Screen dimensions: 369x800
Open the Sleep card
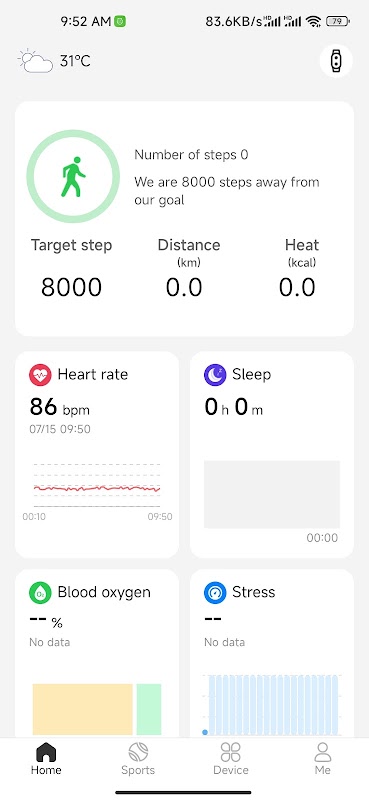[272, 455]
